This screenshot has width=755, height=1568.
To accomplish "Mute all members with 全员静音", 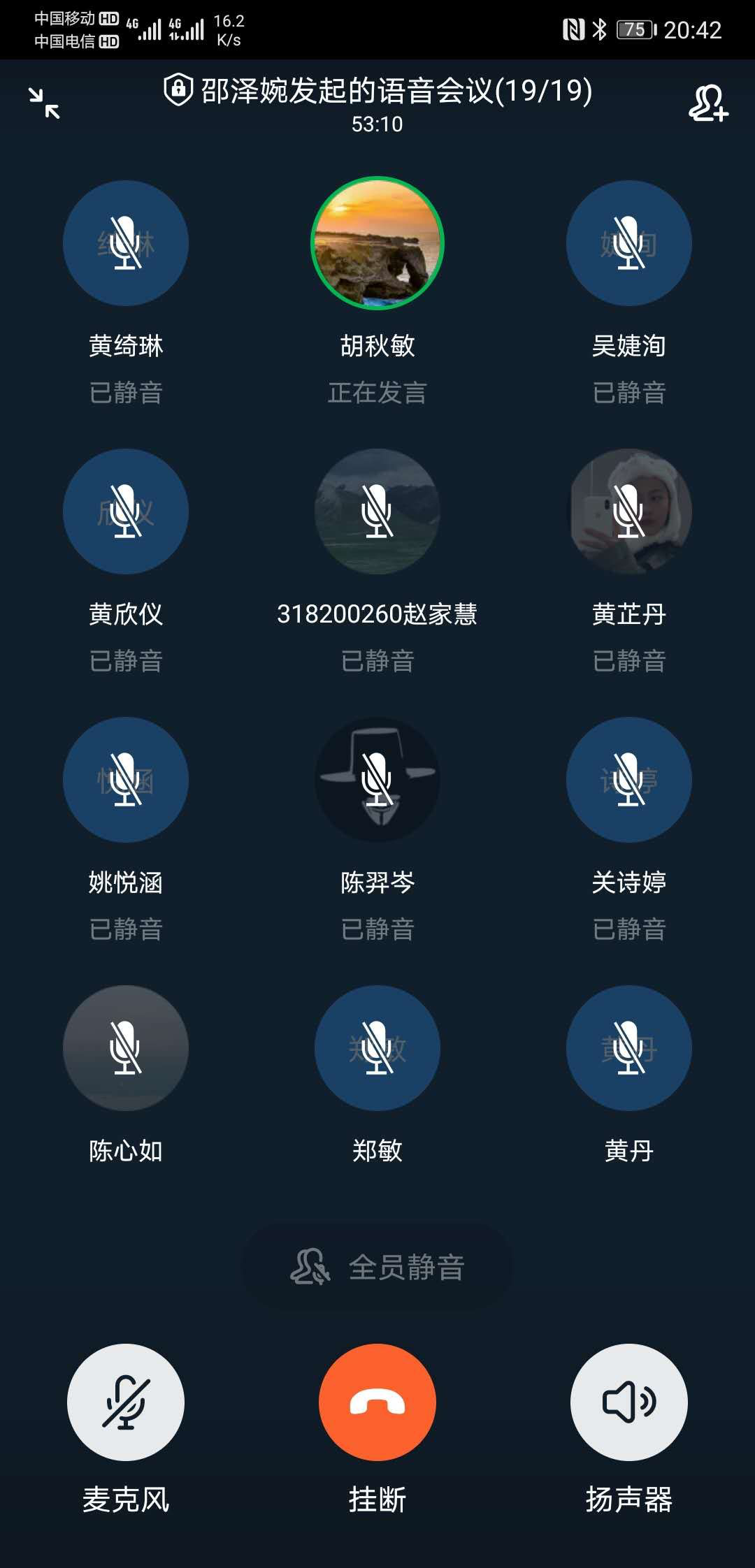I will click(377, 1267).
